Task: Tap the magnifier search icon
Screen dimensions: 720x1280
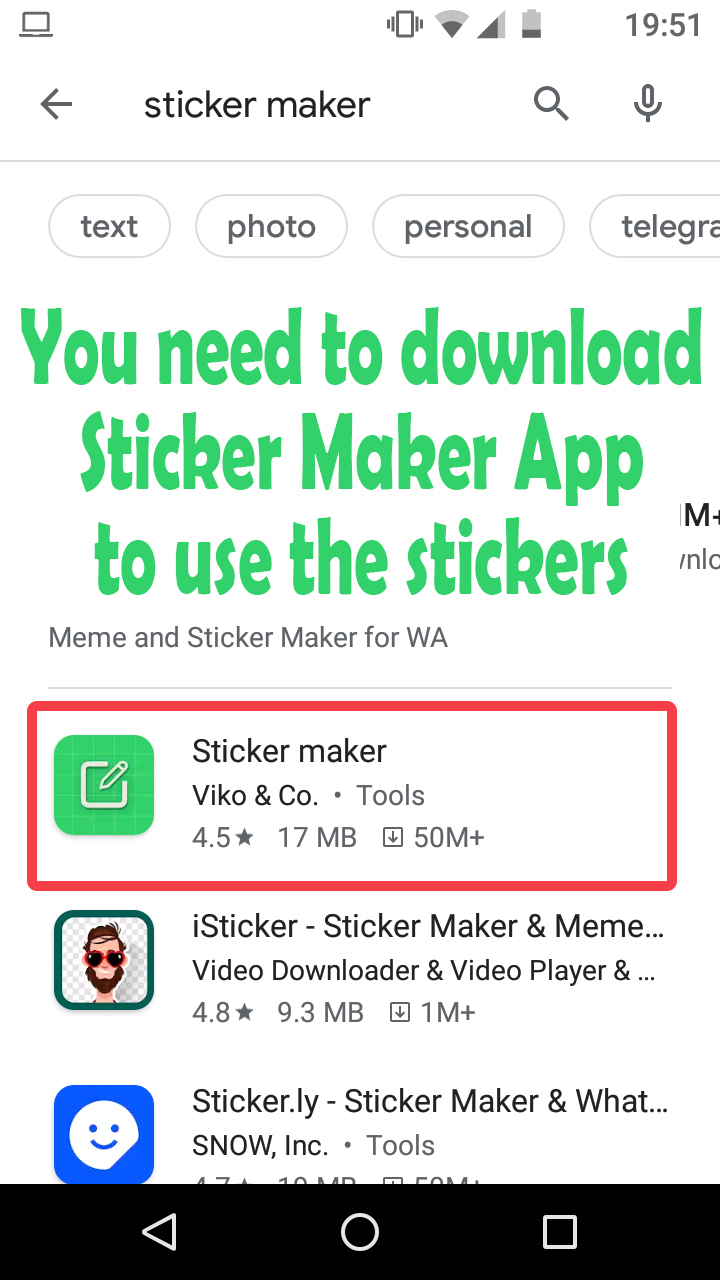Action: (551, 103)
